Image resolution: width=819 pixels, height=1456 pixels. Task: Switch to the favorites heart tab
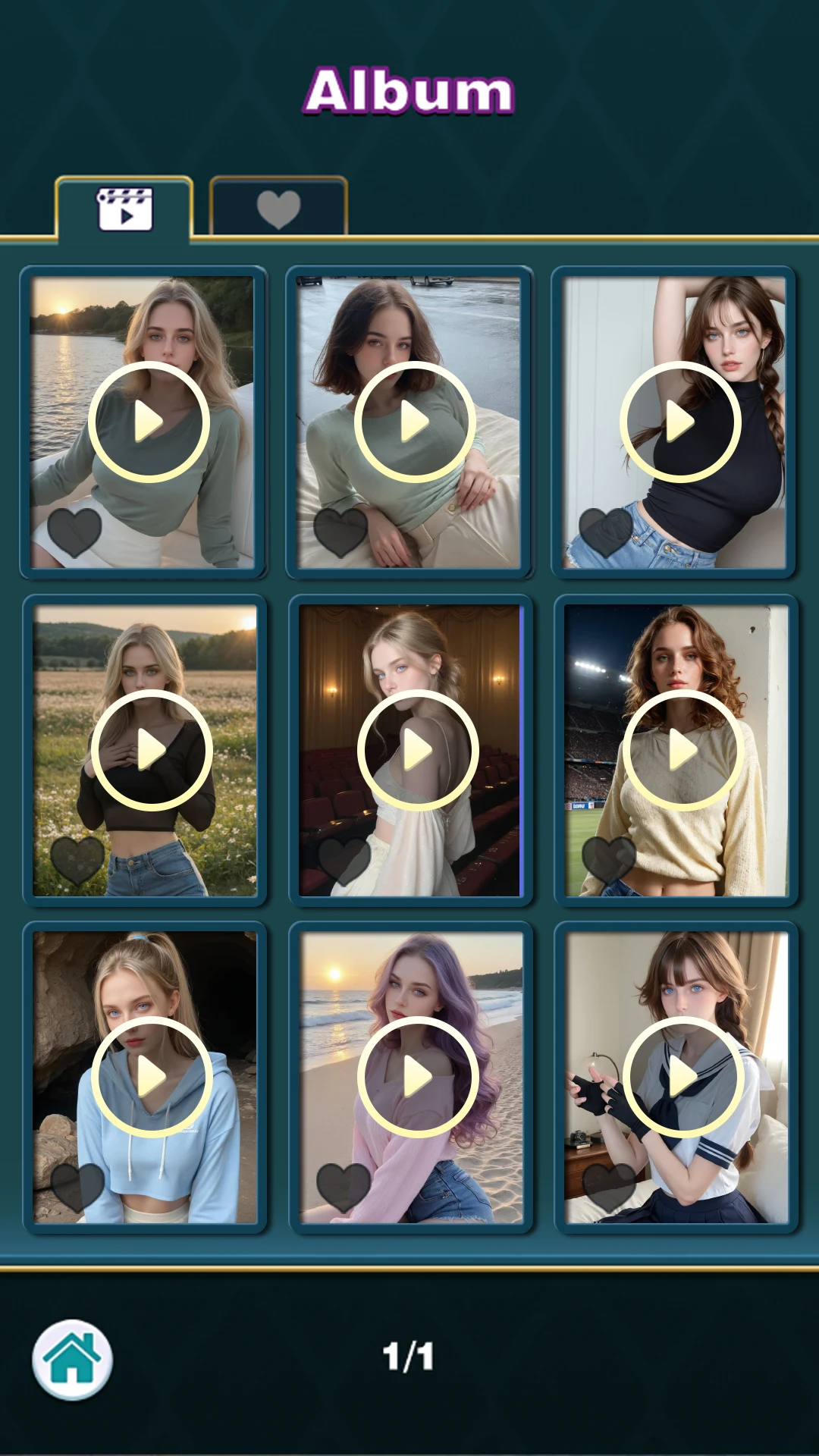tap(278, 208)
